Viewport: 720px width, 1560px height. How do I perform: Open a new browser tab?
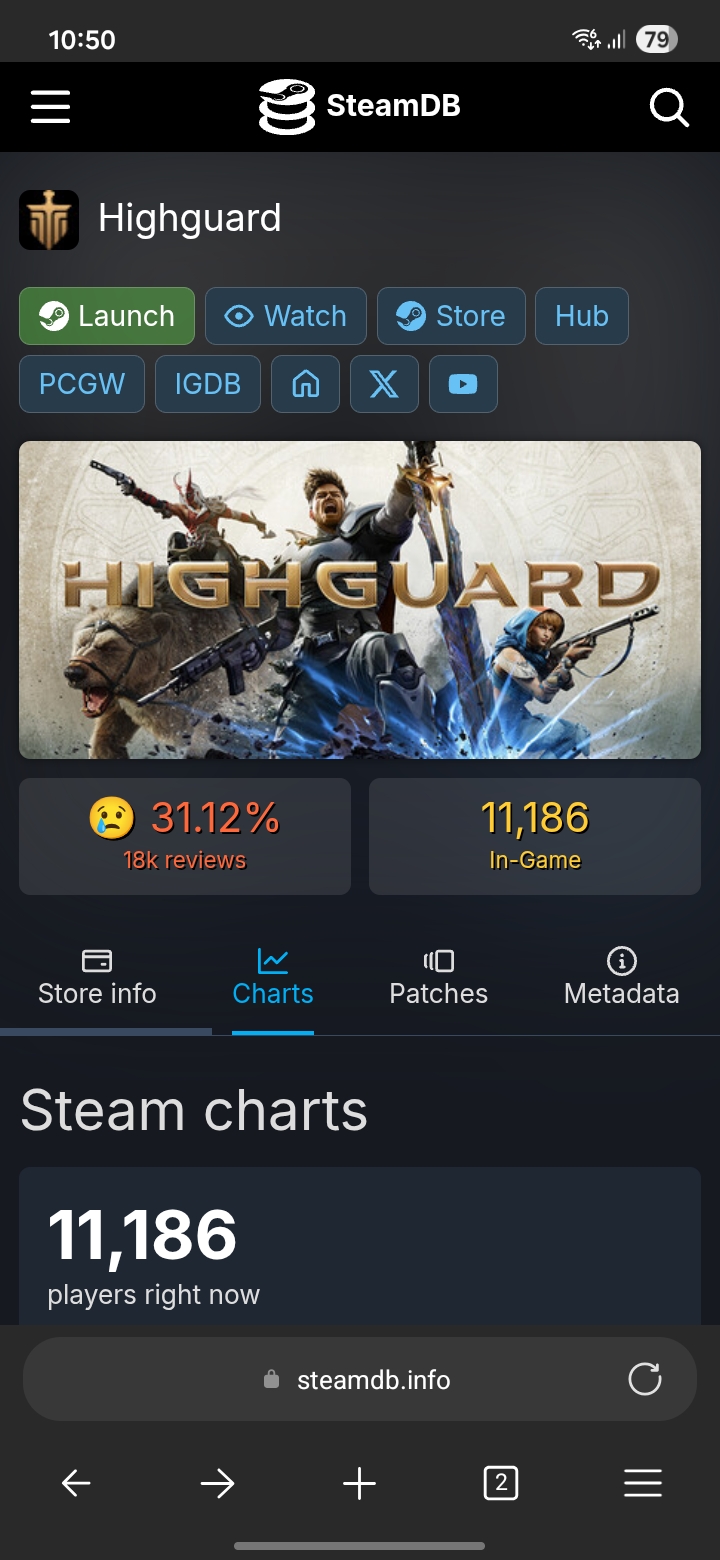point(359,1483)
